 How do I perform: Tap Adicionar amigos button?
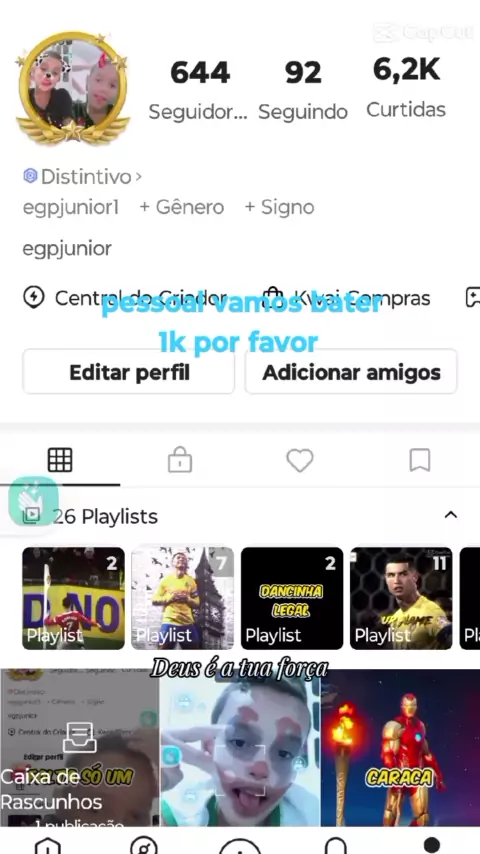pyautogui.click(x=351, y=372)
